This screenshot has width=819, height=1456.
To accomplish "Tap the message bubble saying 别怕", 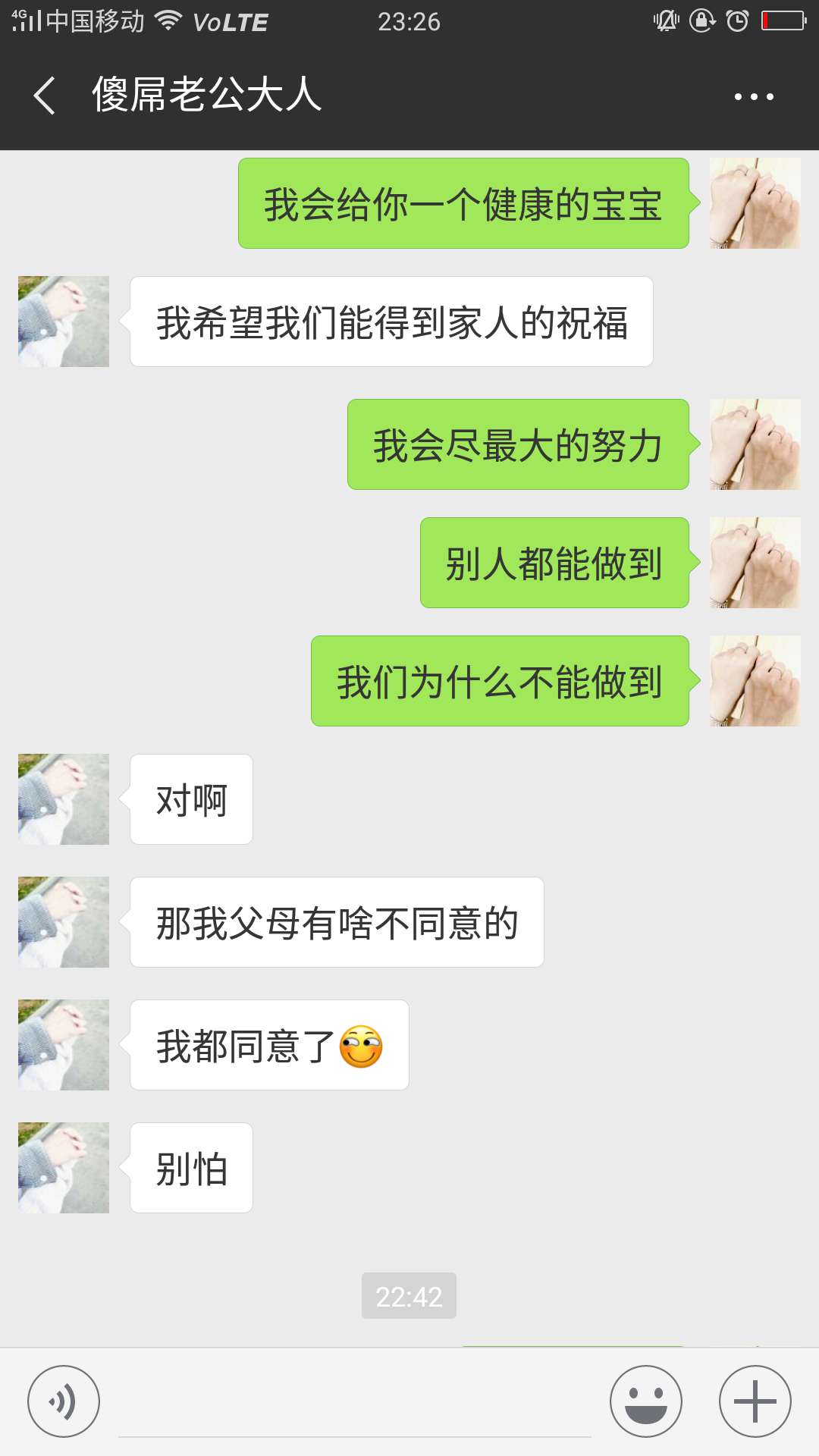I will pos(190,1168).
